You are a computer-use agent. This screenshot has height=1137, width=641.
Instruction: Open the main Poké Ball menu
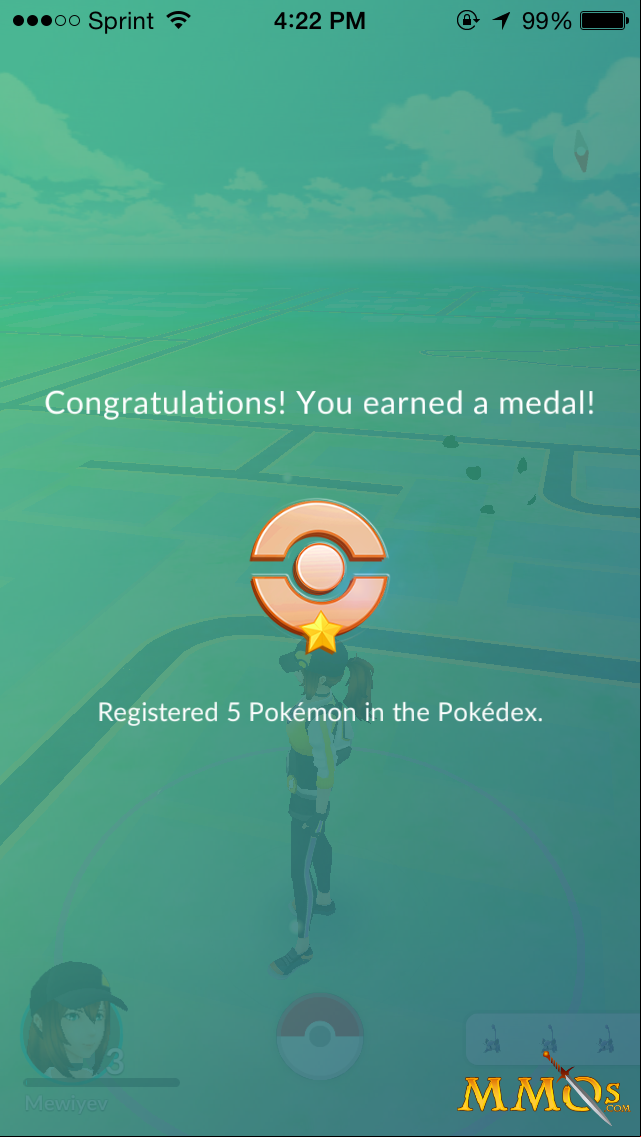pyautogui.click(x=320, y=1037)
